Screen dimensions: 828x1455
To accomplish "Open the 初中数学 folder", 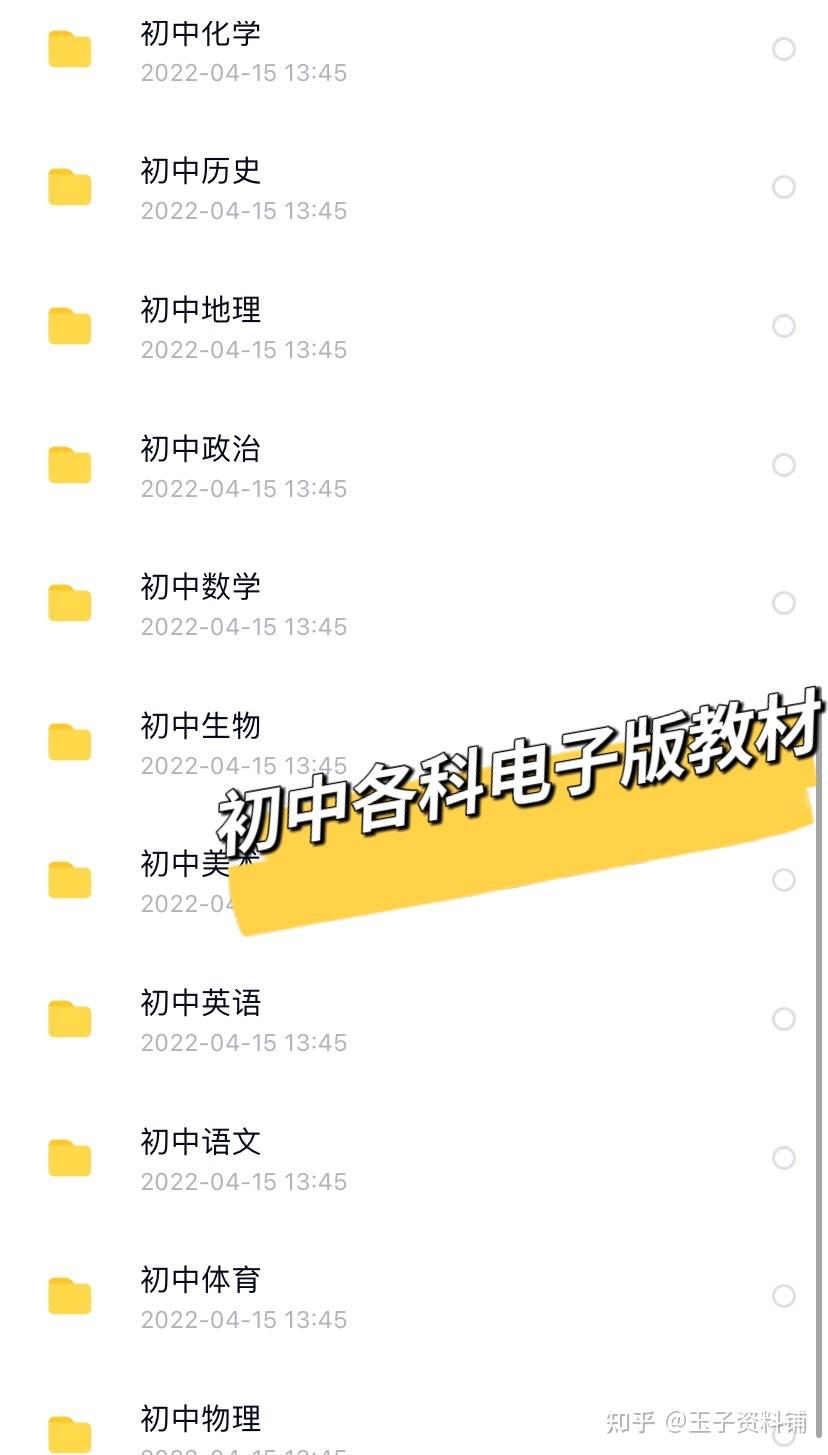I will [x=414, y=604].
